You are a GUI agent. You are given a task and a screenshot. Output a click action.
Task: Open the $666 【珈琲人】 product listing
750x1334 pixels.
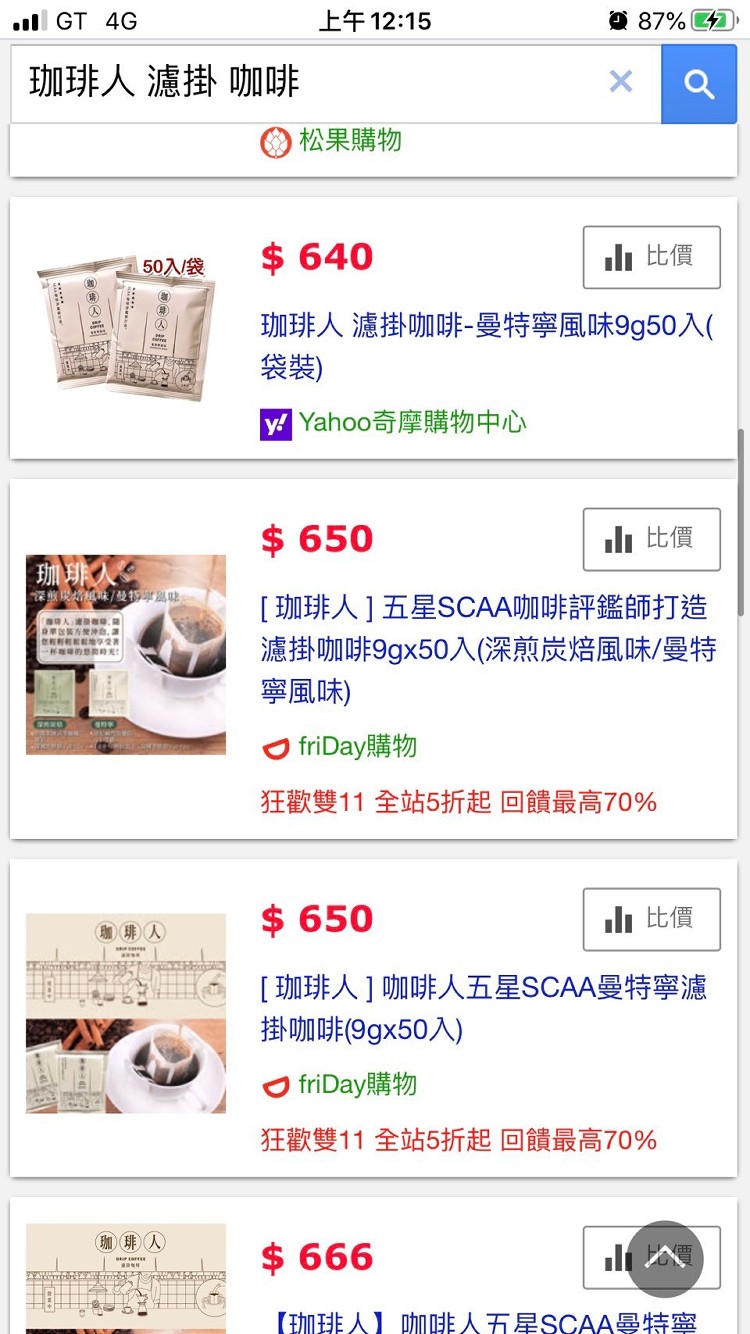coord(480,1322)
